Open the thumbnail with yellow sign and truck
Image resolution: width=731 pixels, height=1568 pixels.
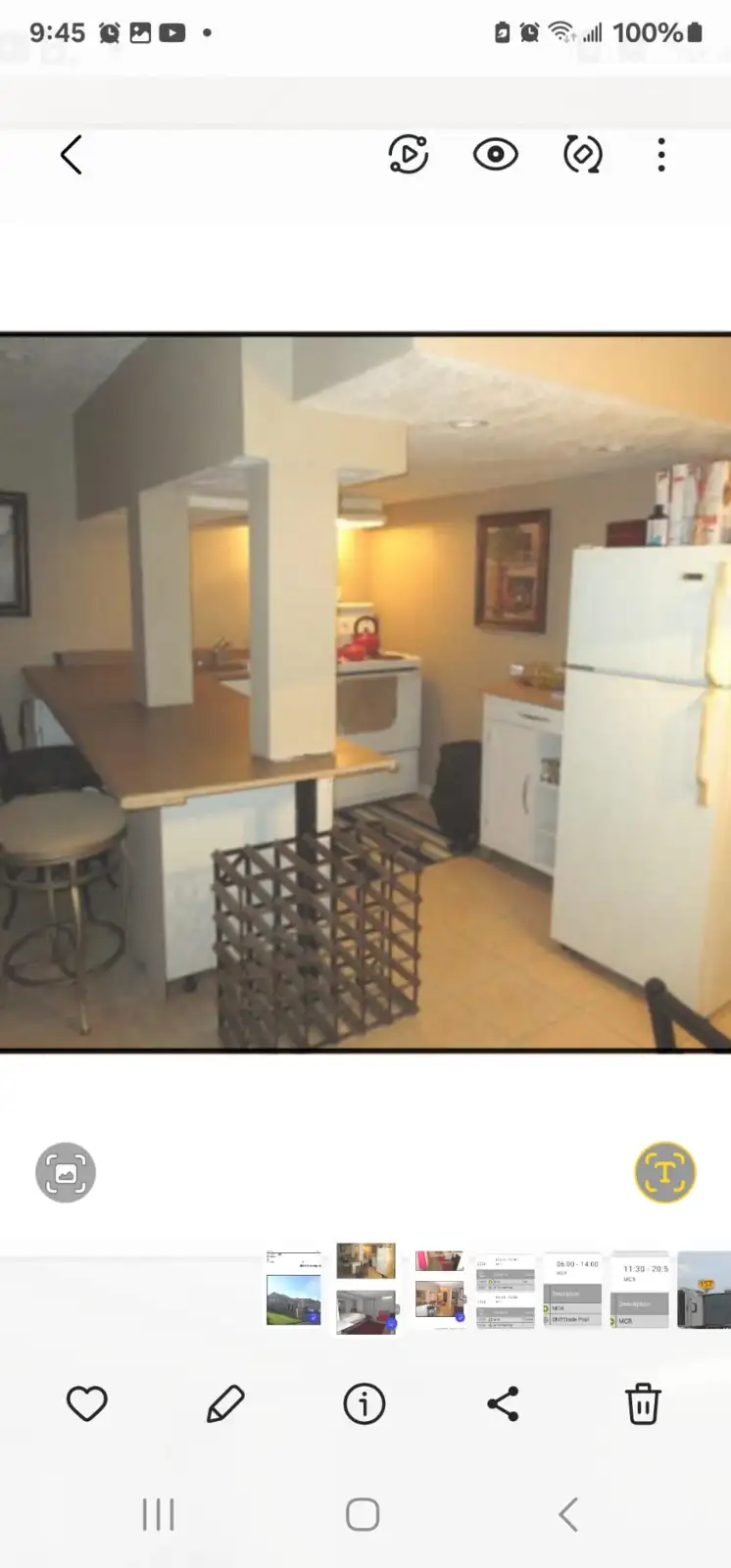(x=704, y=1290)
